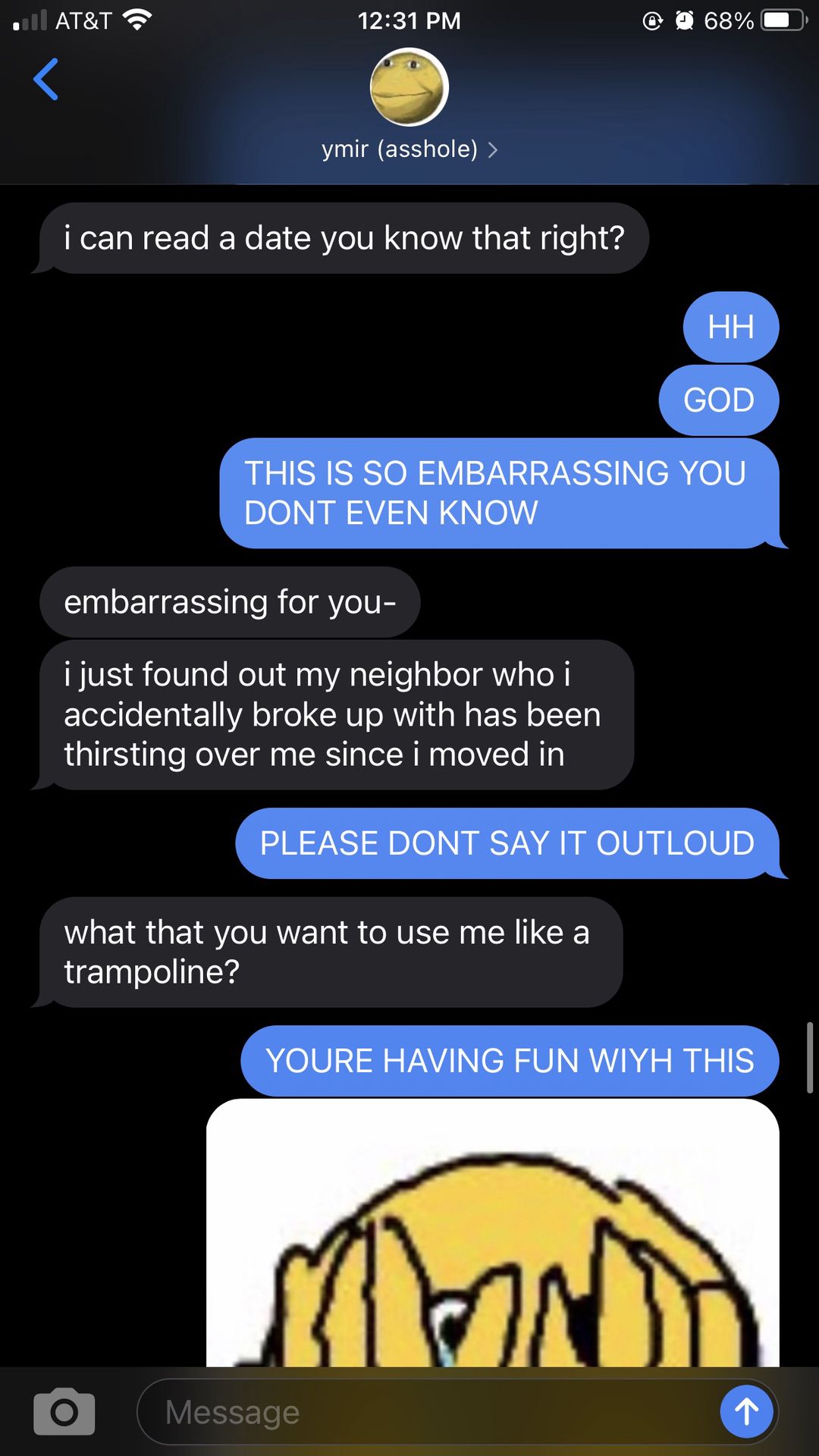Open the camera to attach a photo
The width and height of the screenshot is (819, 1456).
pos(64,1412)
